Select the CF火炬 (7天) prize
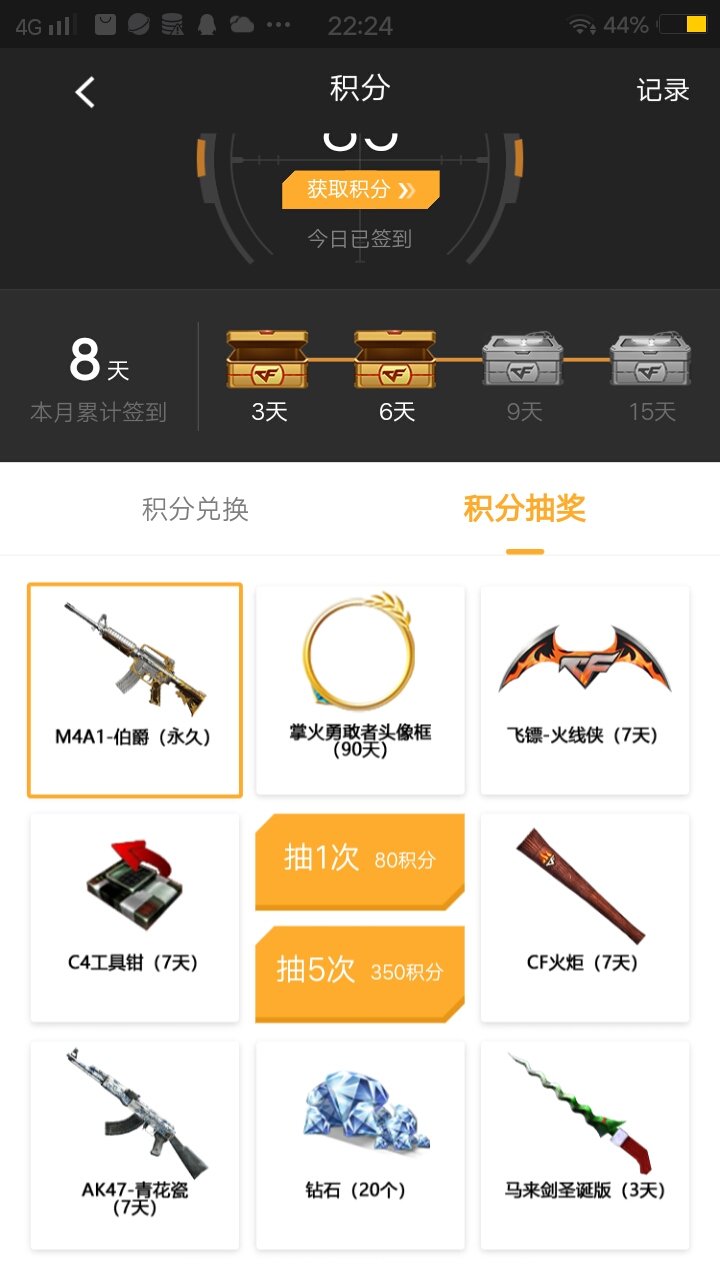Screen dimensions: 720x1280 tap(585, 918)
